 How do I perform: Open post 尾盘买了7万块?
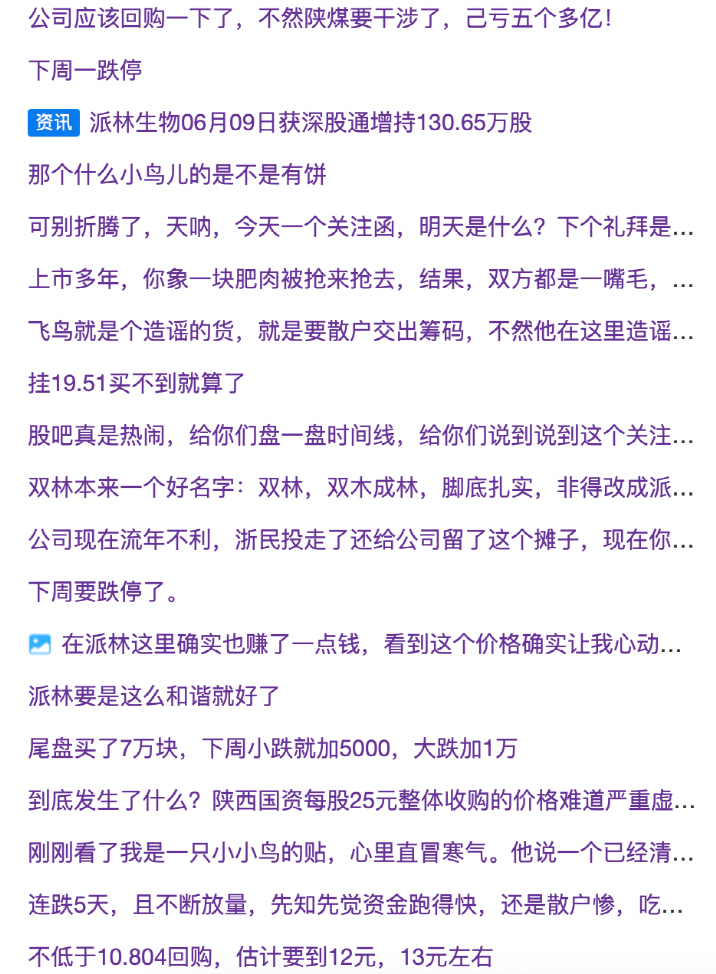coord(272,747)
